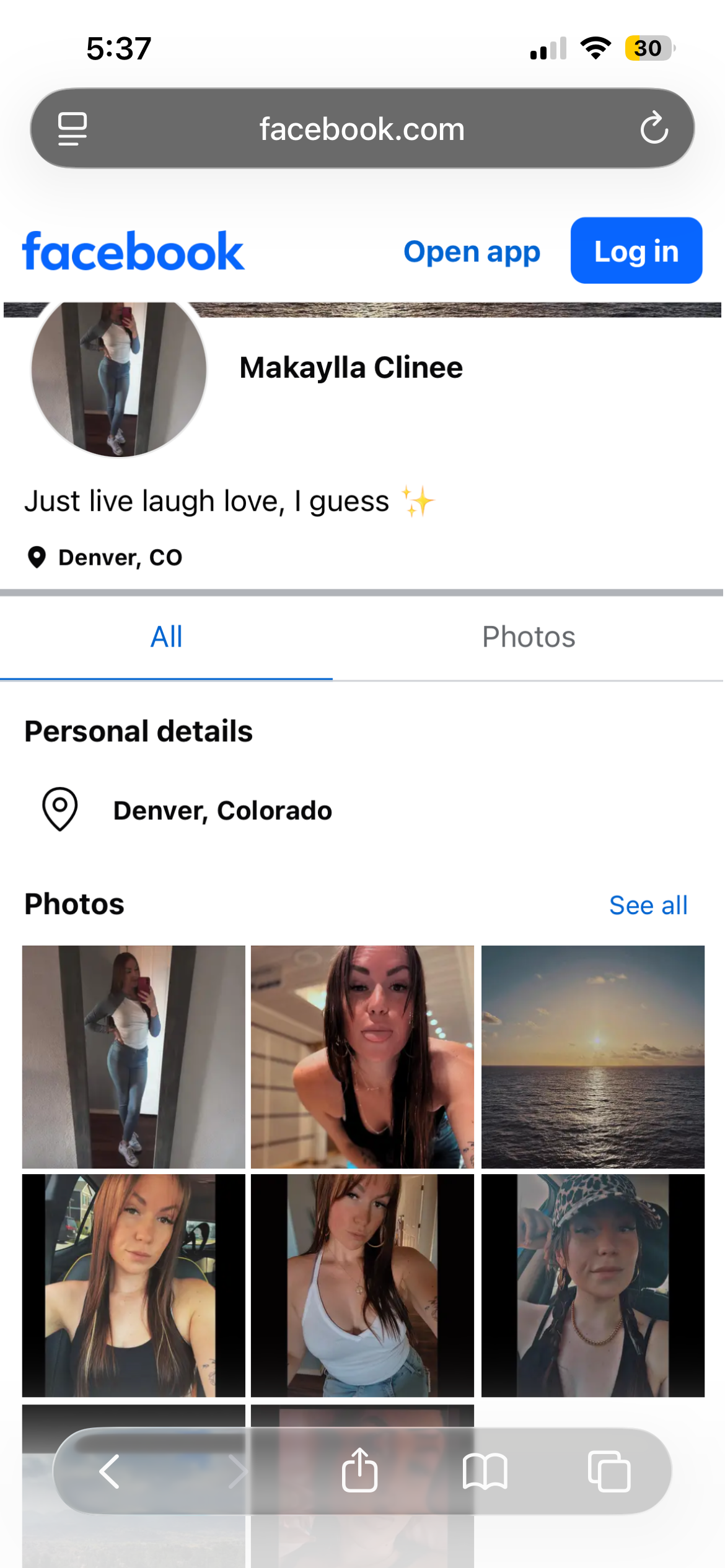Open the white tank top photo

(362, 1285)
